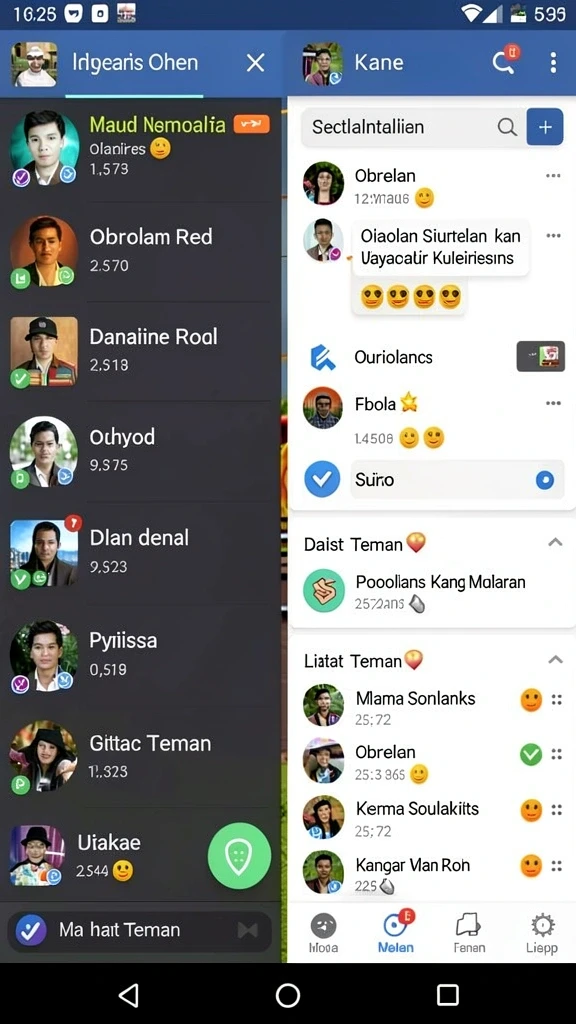The height and width of the screenshot is (1024, 576).
Task: Collapse the Daist Teman section
Action: pyautogui.click(x=555, y=542)
